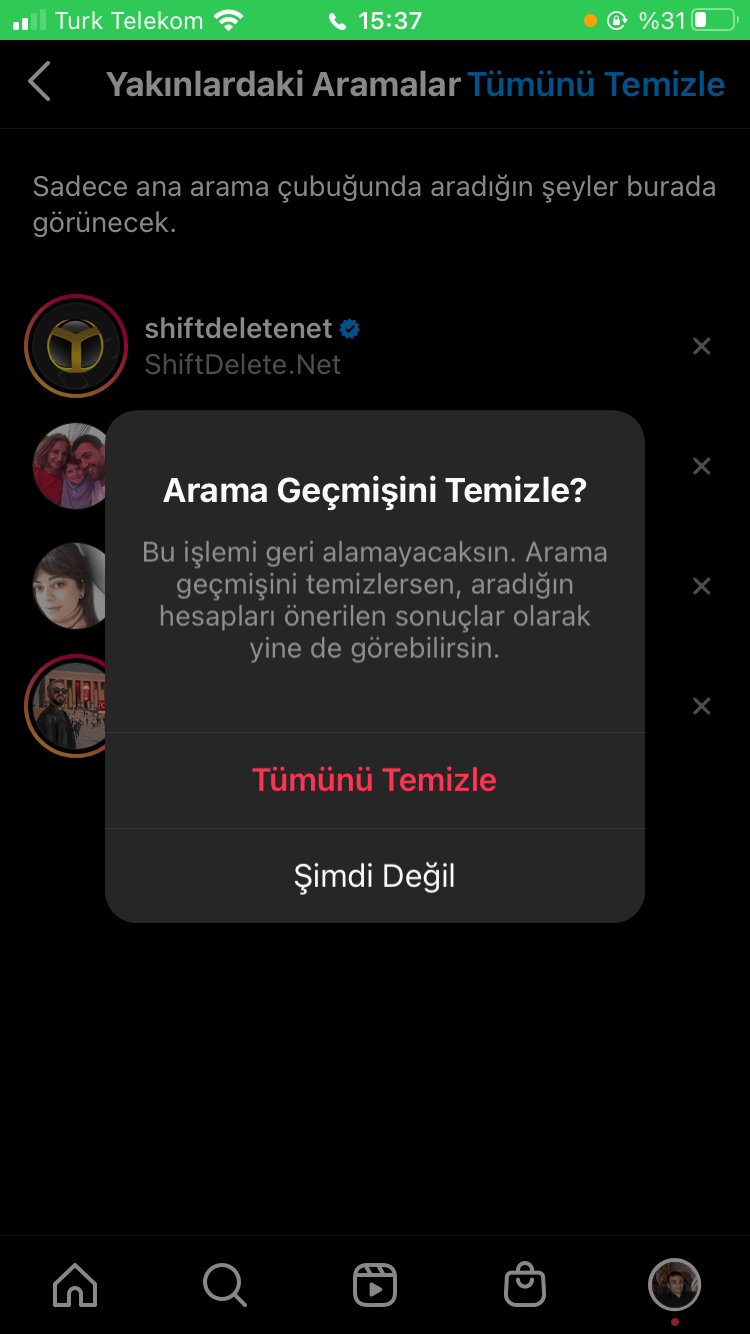Remove shiftdeletenet from recent searches with X
750x1334 pixels.
701,346
